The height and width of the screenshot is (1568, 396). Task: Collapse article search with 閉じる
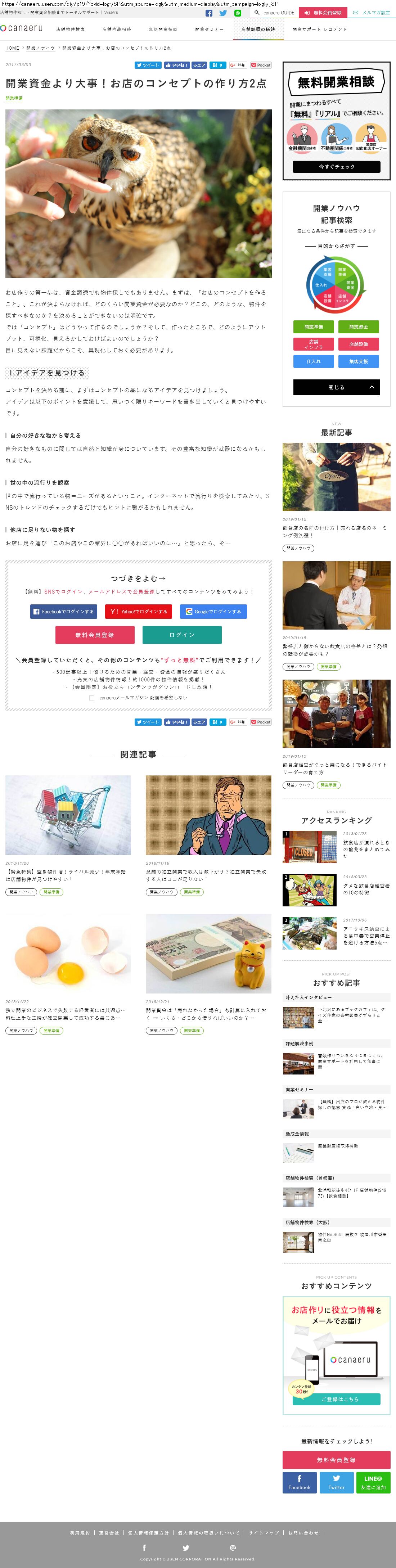[336, 387]
